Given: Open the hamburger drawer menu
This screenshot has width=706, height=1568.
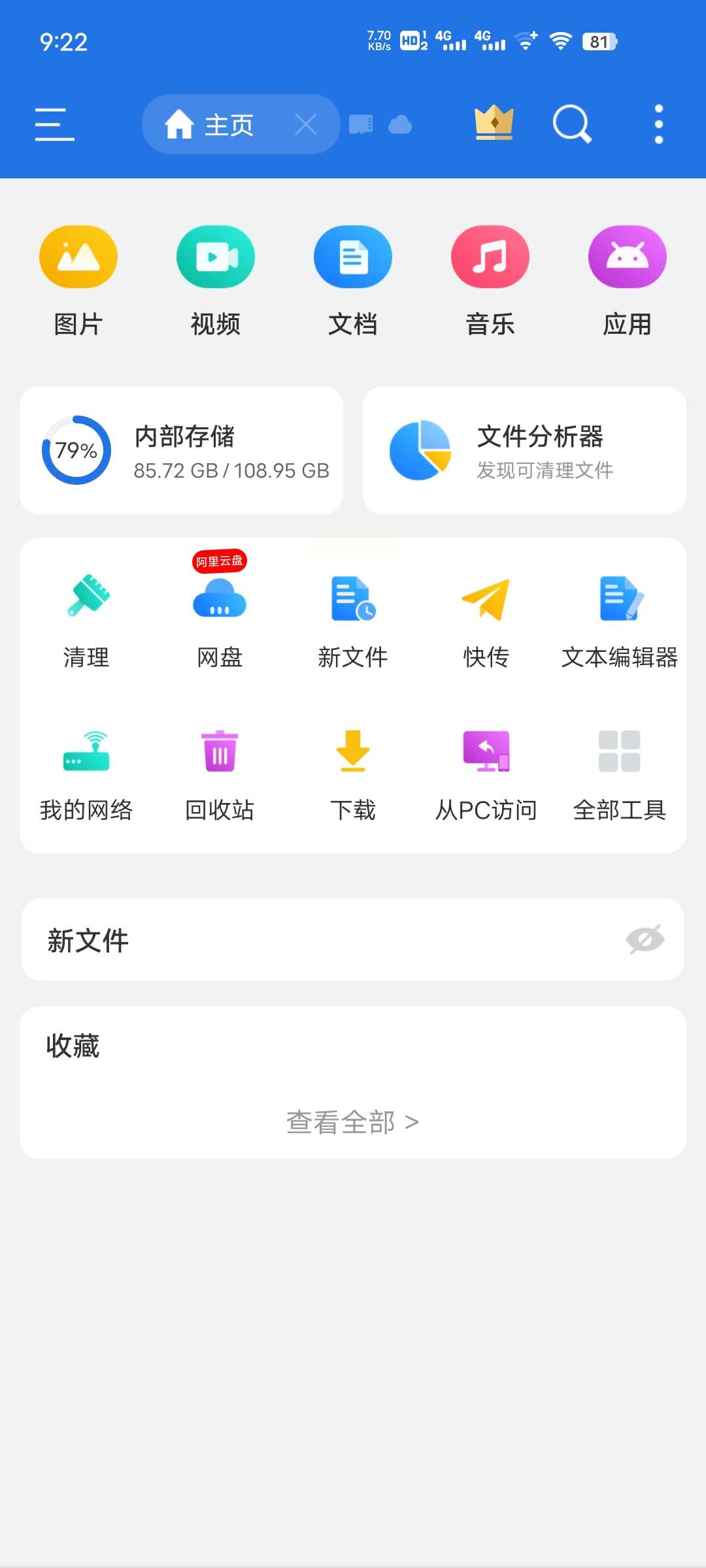Looking at the screenshot, I should pos(54,124).
